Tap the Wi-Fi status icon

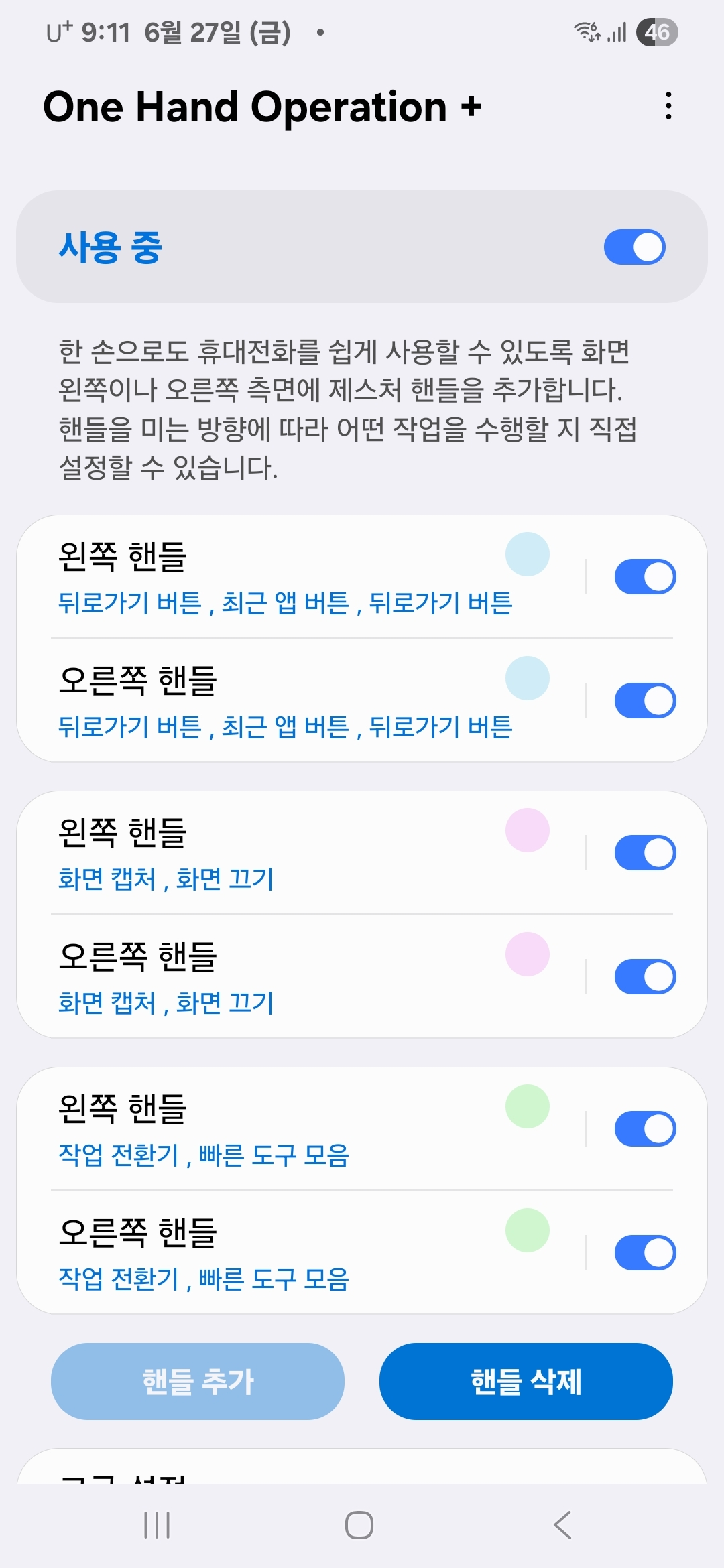coord(585,31)
